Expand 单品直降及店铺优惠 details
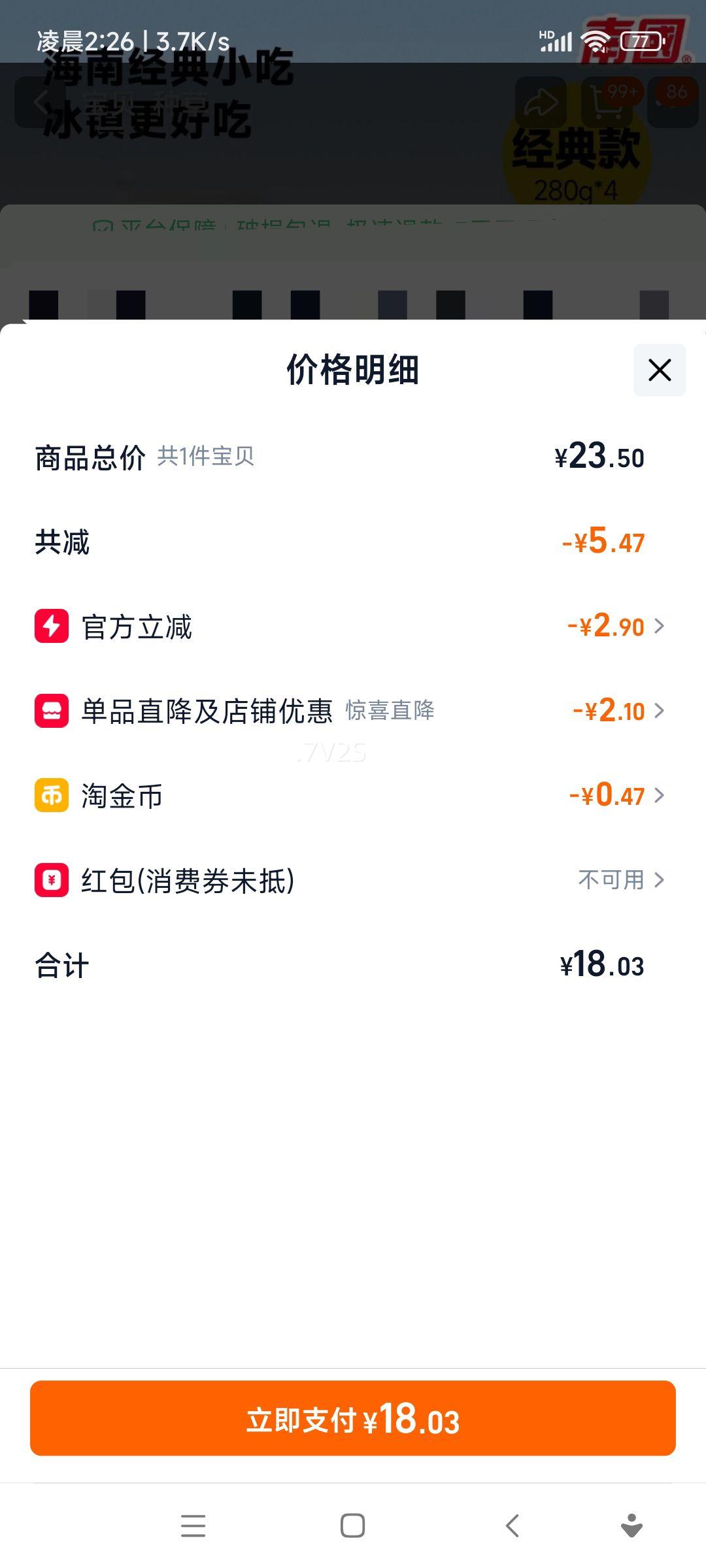The image size is (706, 1568). coord(660,711)
